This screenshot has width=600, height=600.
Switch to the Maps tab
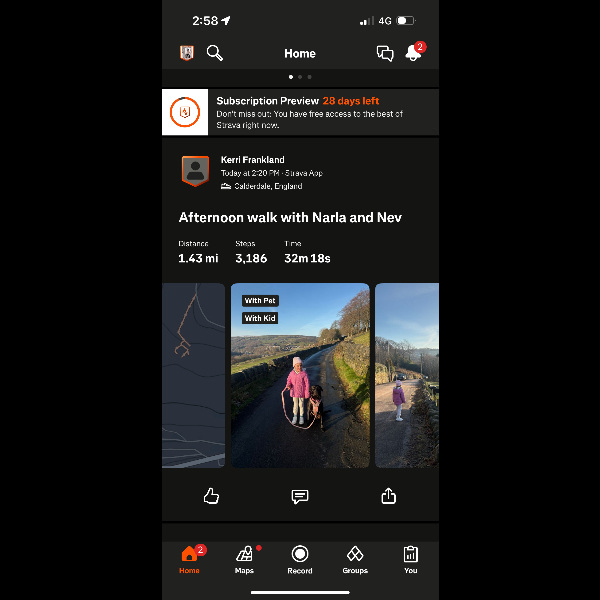tap(244, 559)
